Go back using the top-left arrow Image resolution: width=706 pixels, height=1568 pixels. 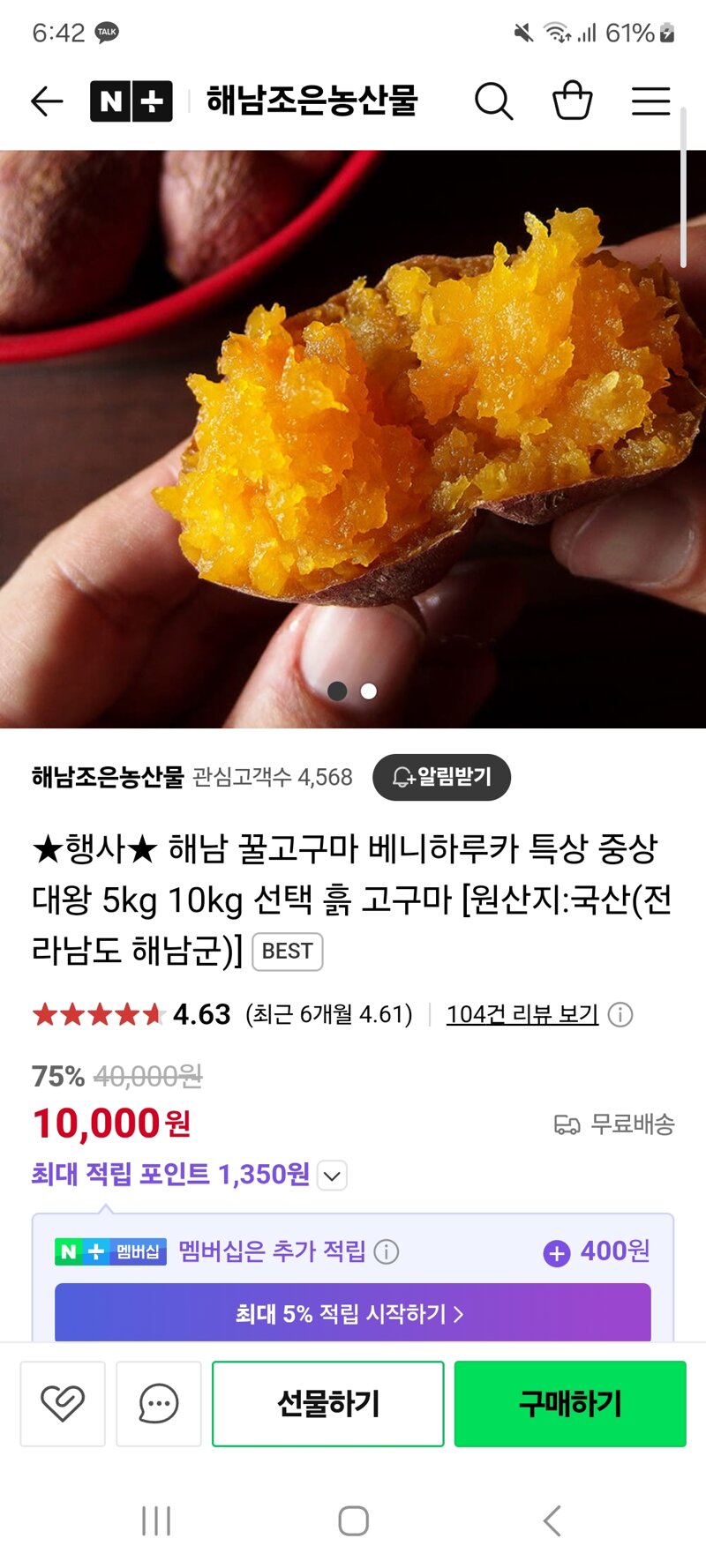47,101
